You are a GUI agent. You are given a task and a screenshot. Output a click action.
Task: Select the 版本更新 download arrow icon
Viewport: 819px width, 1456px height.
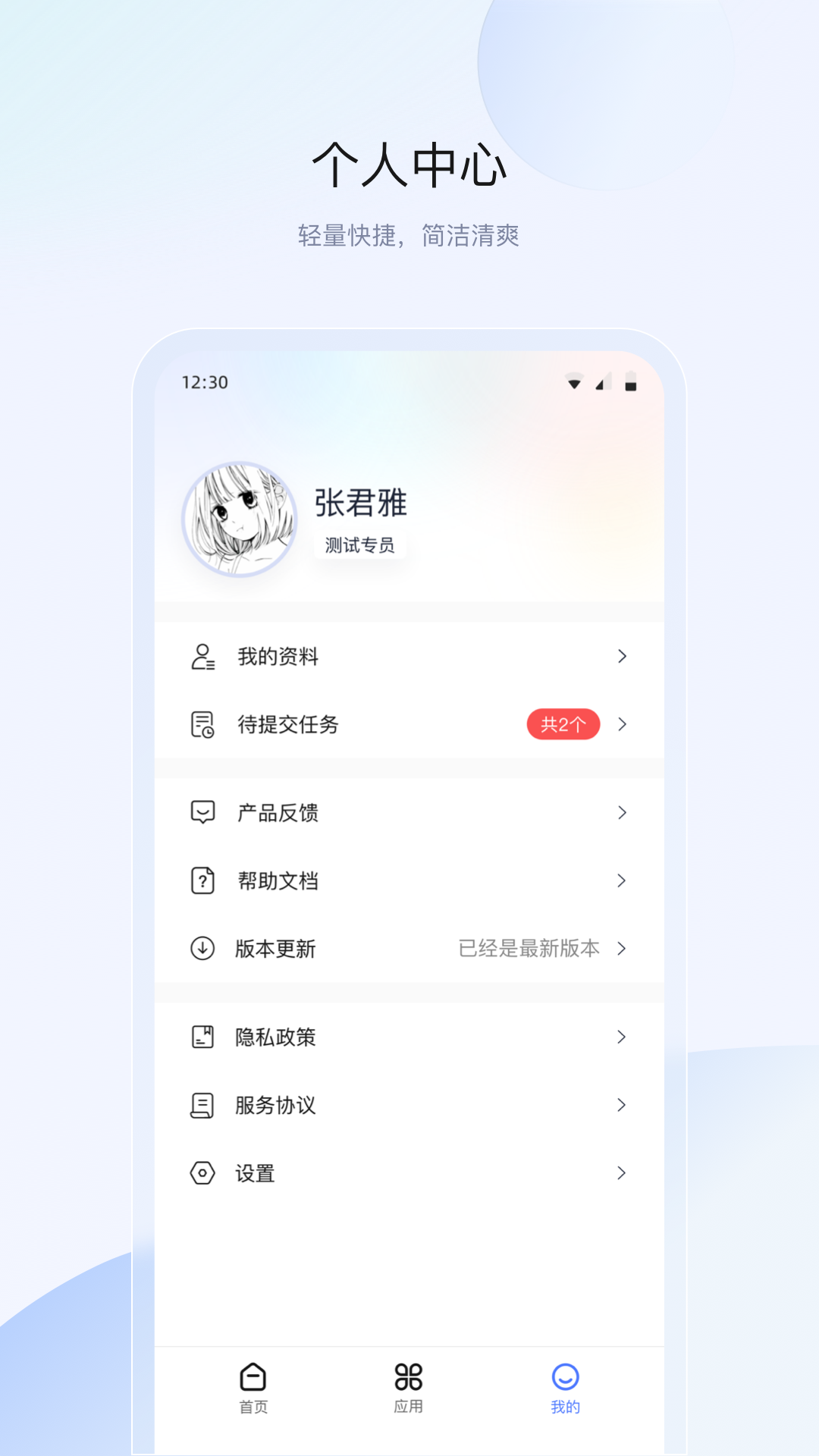(x=202, y=948)
